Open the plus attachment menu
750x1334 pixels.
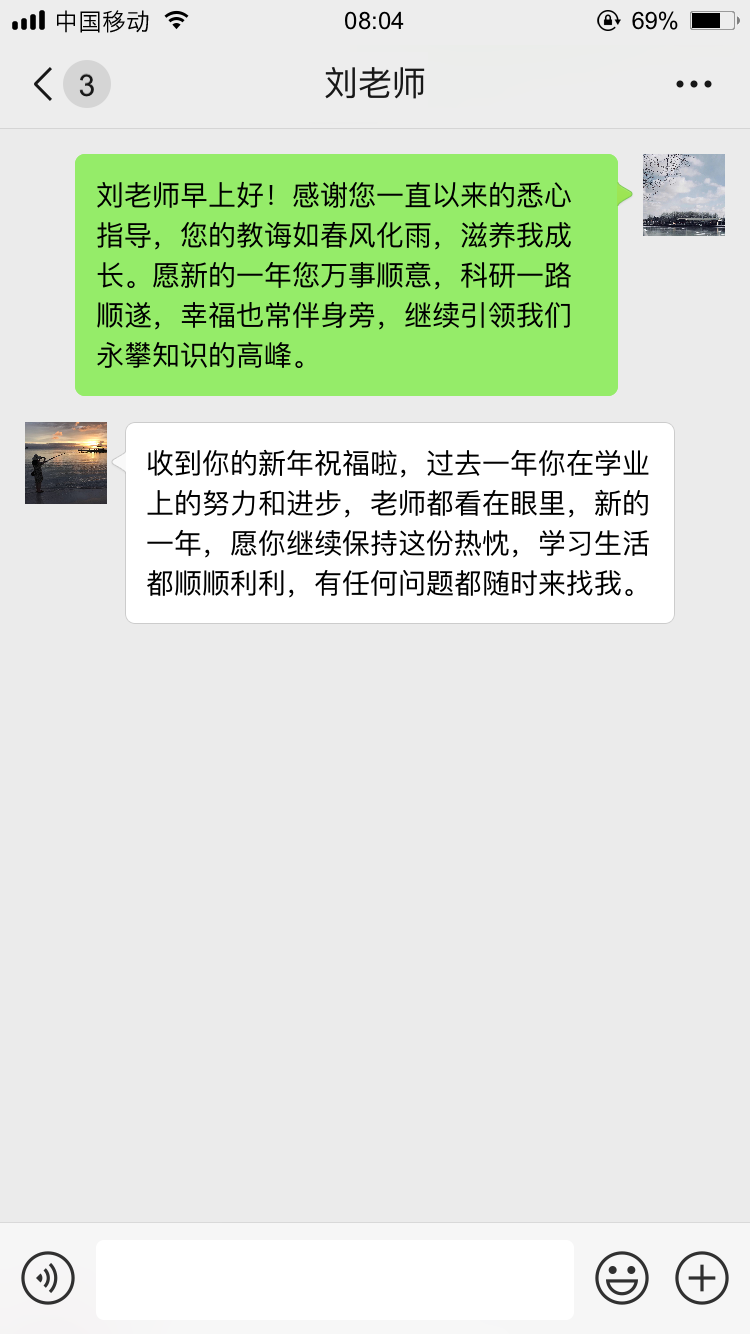[x=702, y=1278]
